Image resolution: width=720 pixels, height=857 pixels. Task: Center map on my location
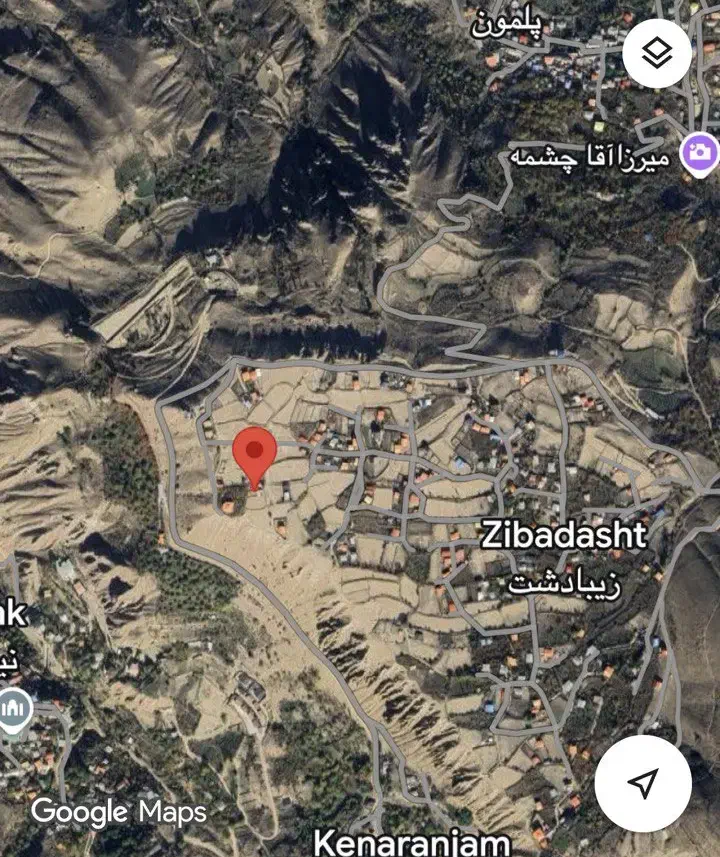tap(643, 783)
